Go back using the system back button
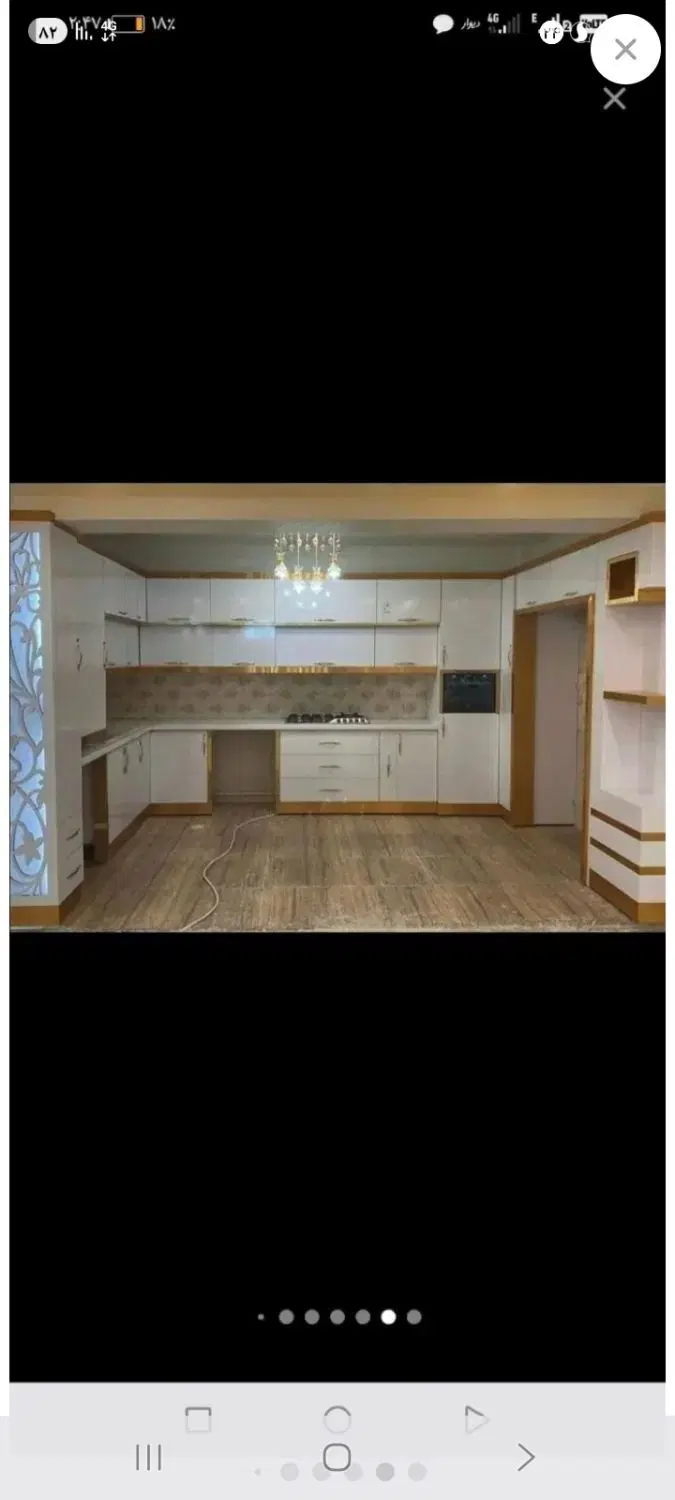Image resolution: width=675 pixels, height=1500 pixels. coord(526,1457)
